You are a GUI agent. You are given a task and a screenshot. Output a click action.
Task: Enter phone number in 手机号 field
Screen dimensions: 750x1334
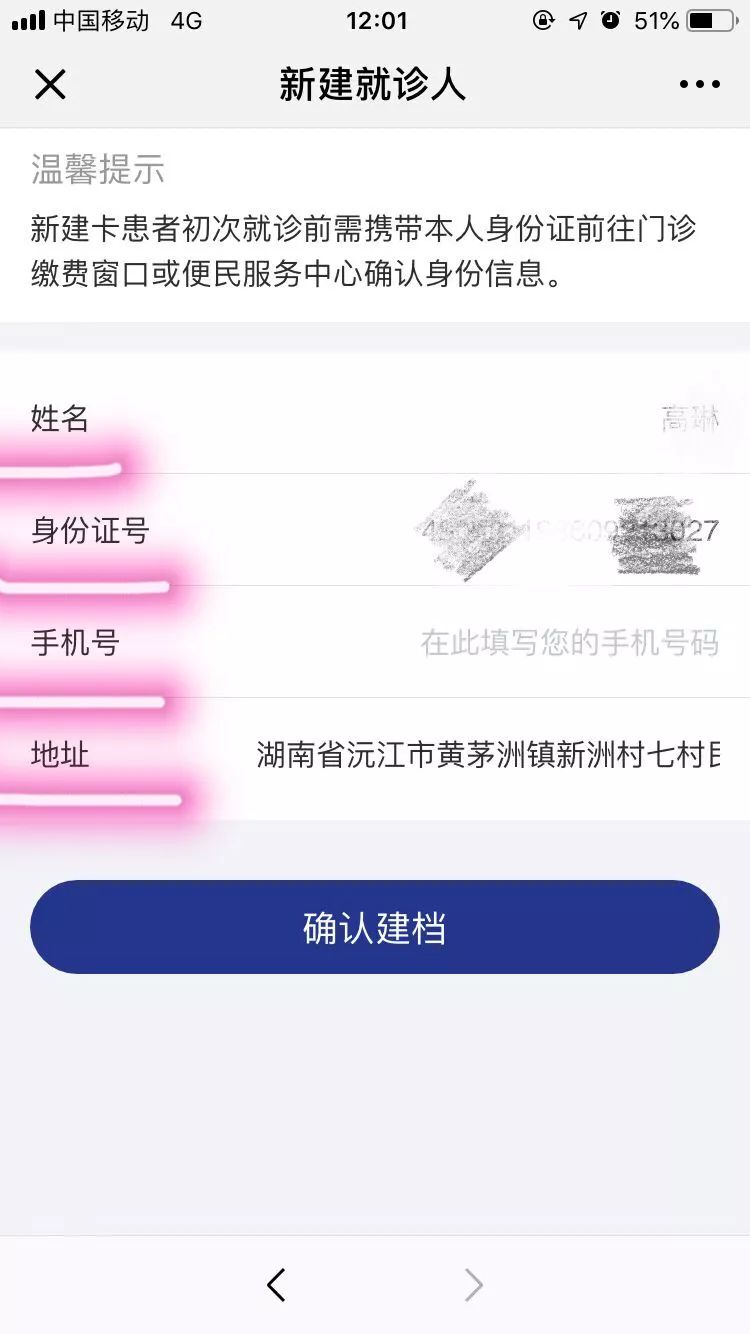pos(568,643)
